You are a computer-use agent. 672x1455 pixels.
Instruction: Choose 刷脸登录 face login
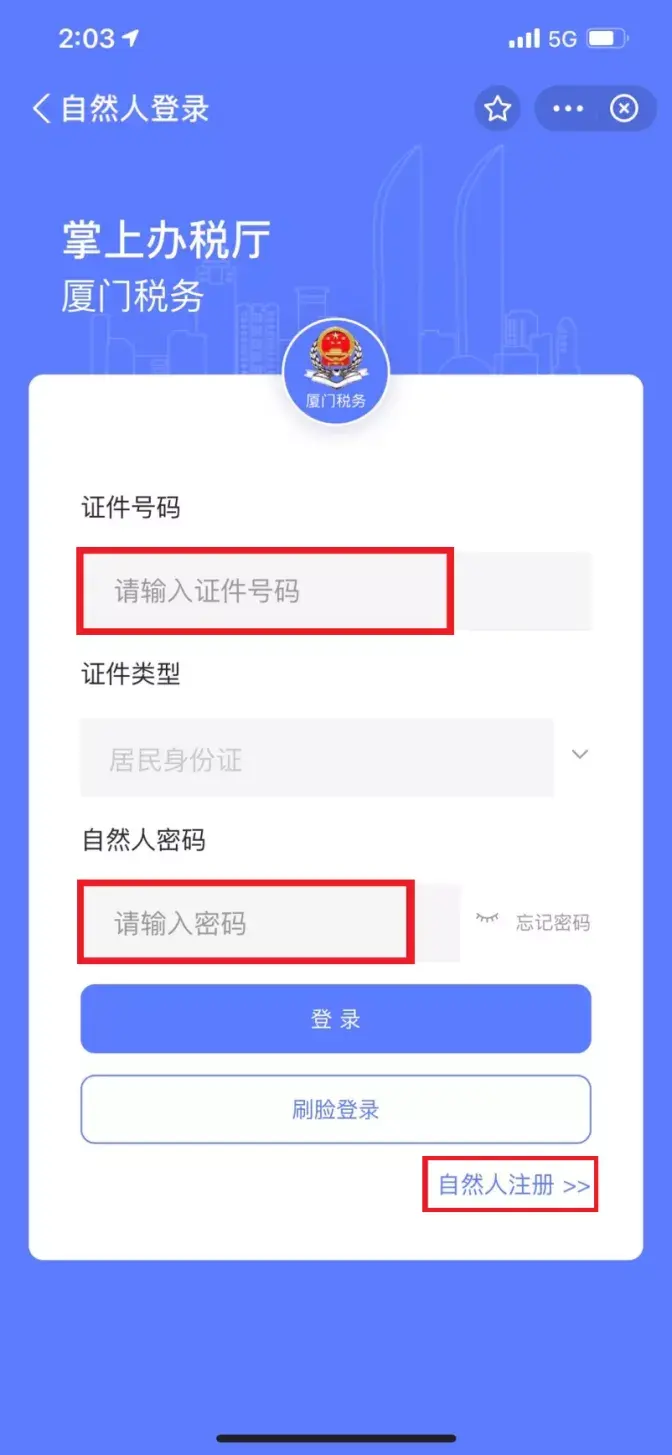[336, 1109]
